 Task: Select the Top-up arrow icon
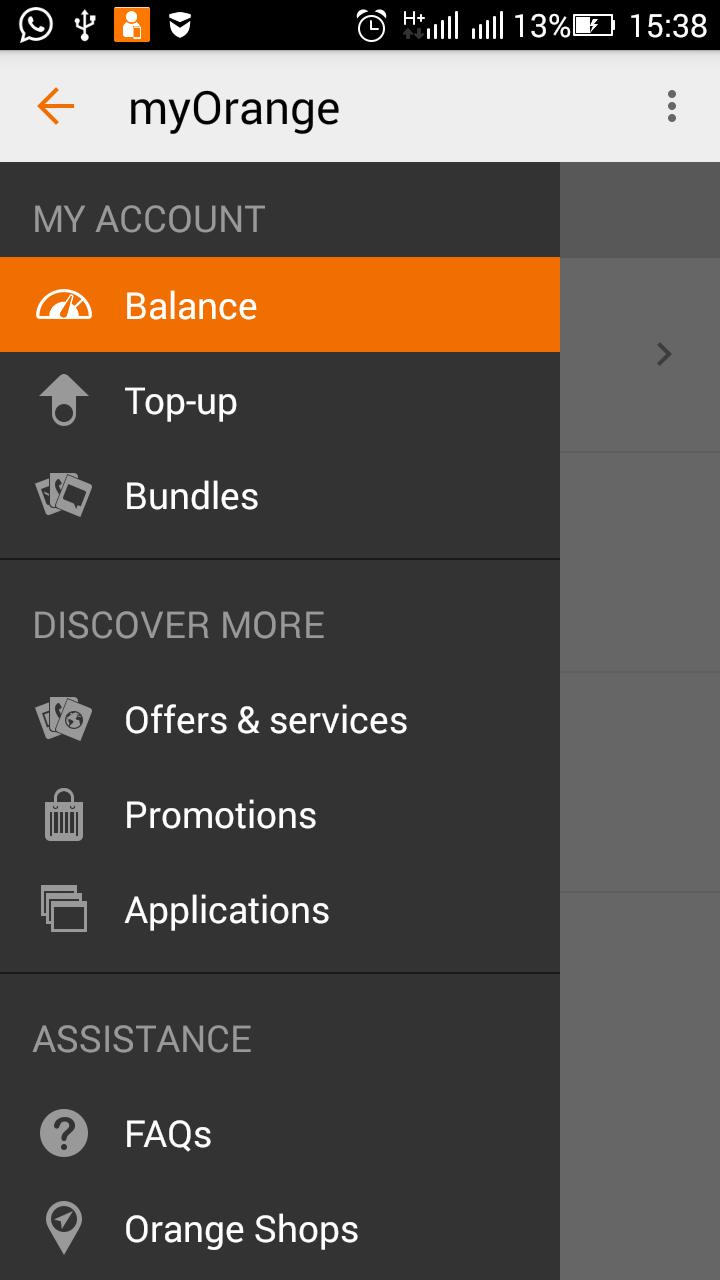[62, 398]
